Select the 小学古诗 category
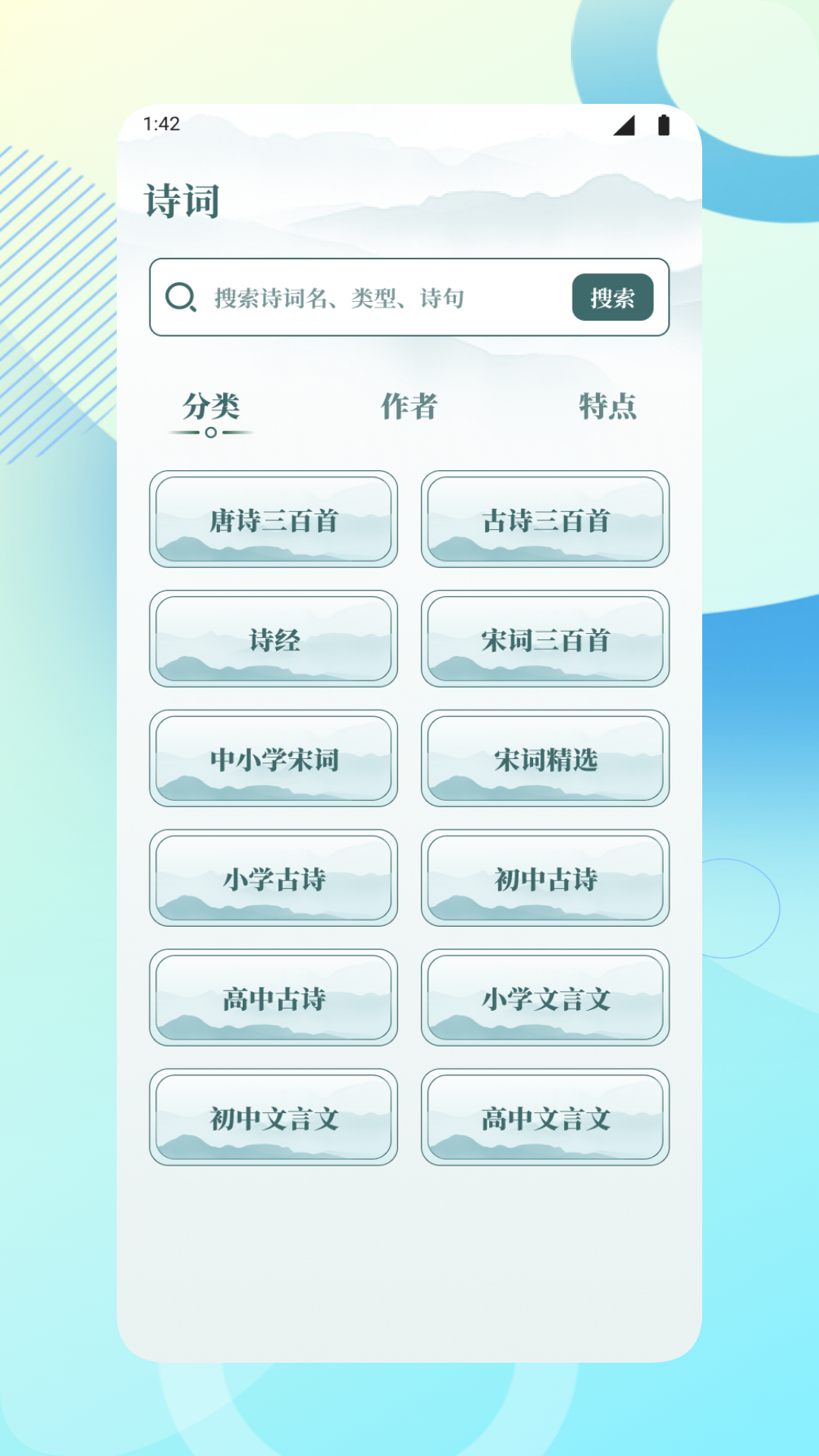 pyautogui.click(x=273, y=878)
